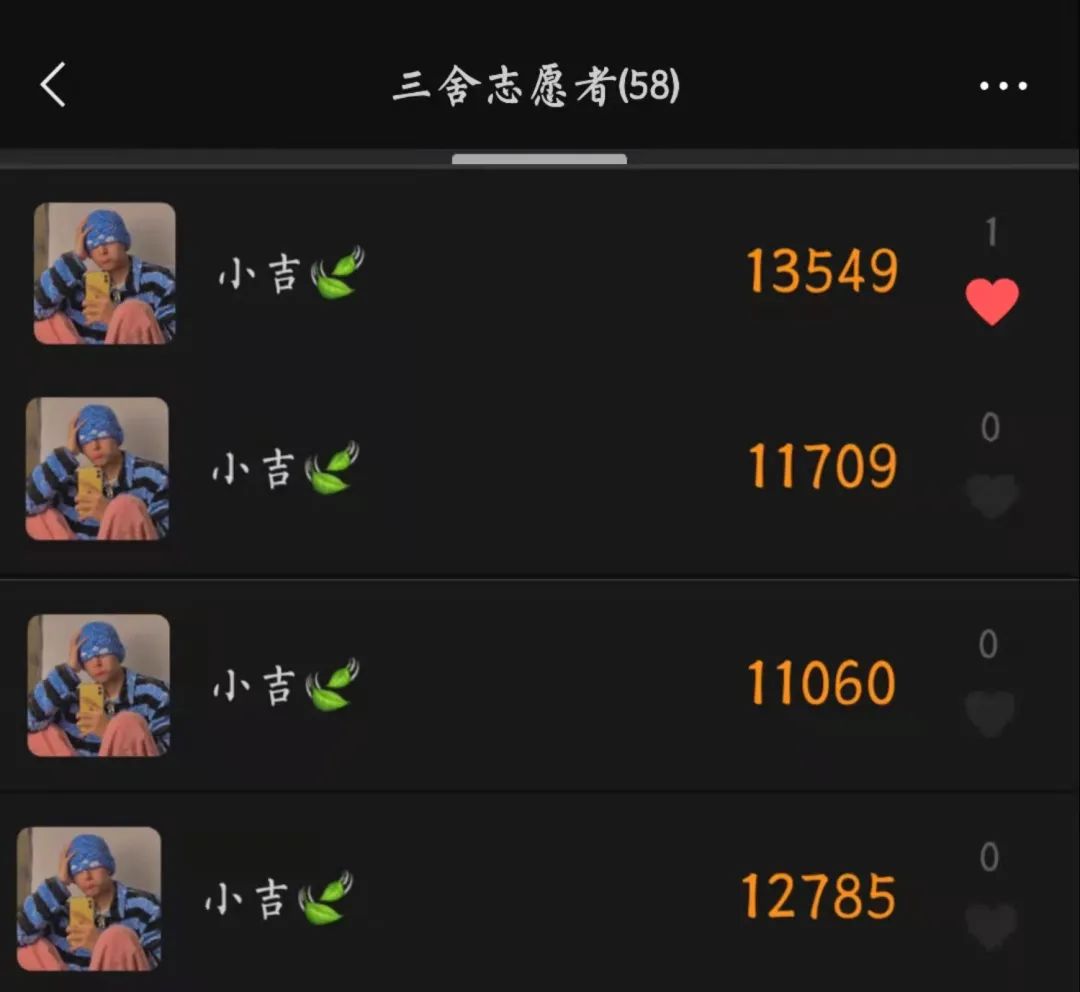Like the entry with 11709 steps
The width and height of the screenshot is (1080, 992).
[991, 496]
